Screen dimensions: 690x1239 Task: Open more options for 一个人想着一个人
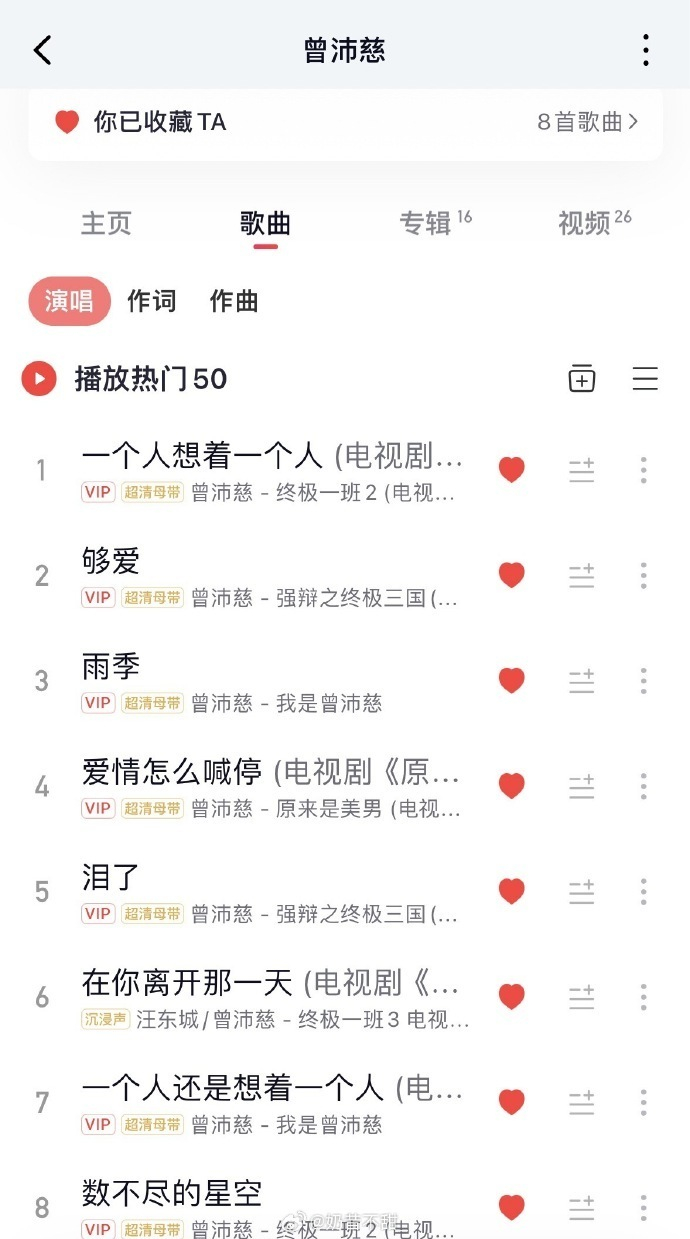click(643, 470)
